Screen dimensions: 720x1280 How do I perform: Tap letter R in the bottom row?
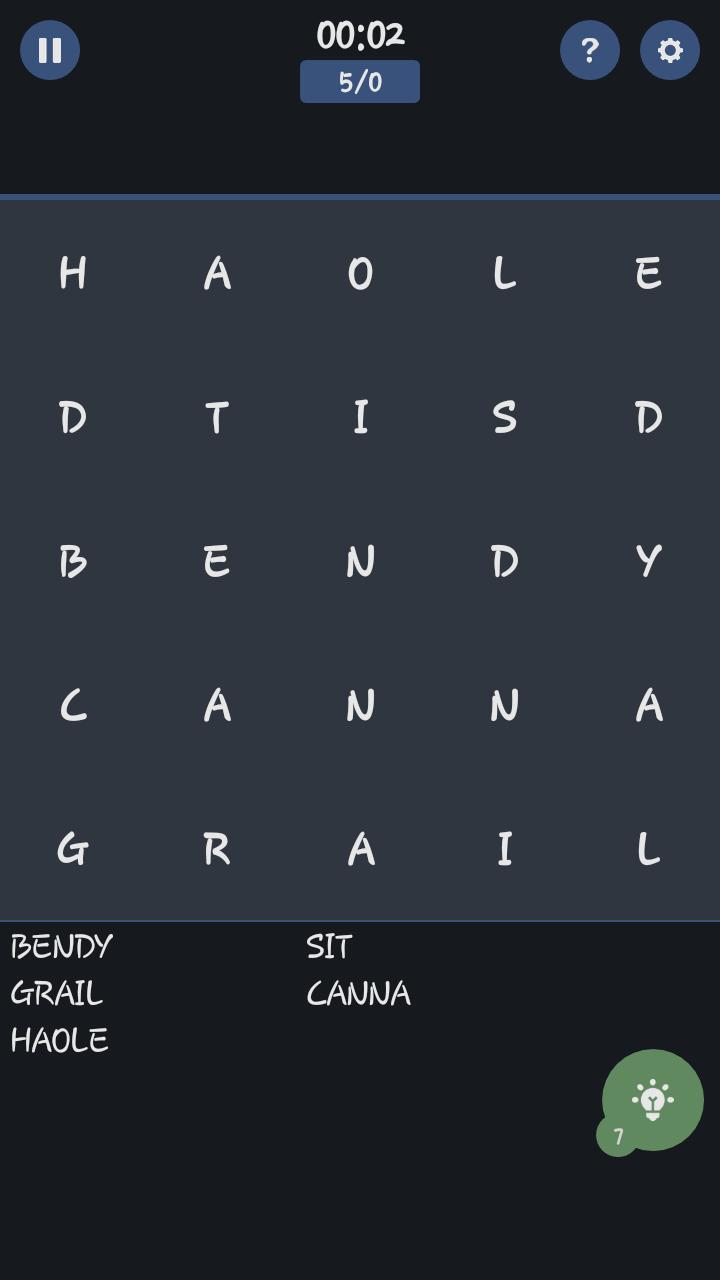tap(216, 850)
